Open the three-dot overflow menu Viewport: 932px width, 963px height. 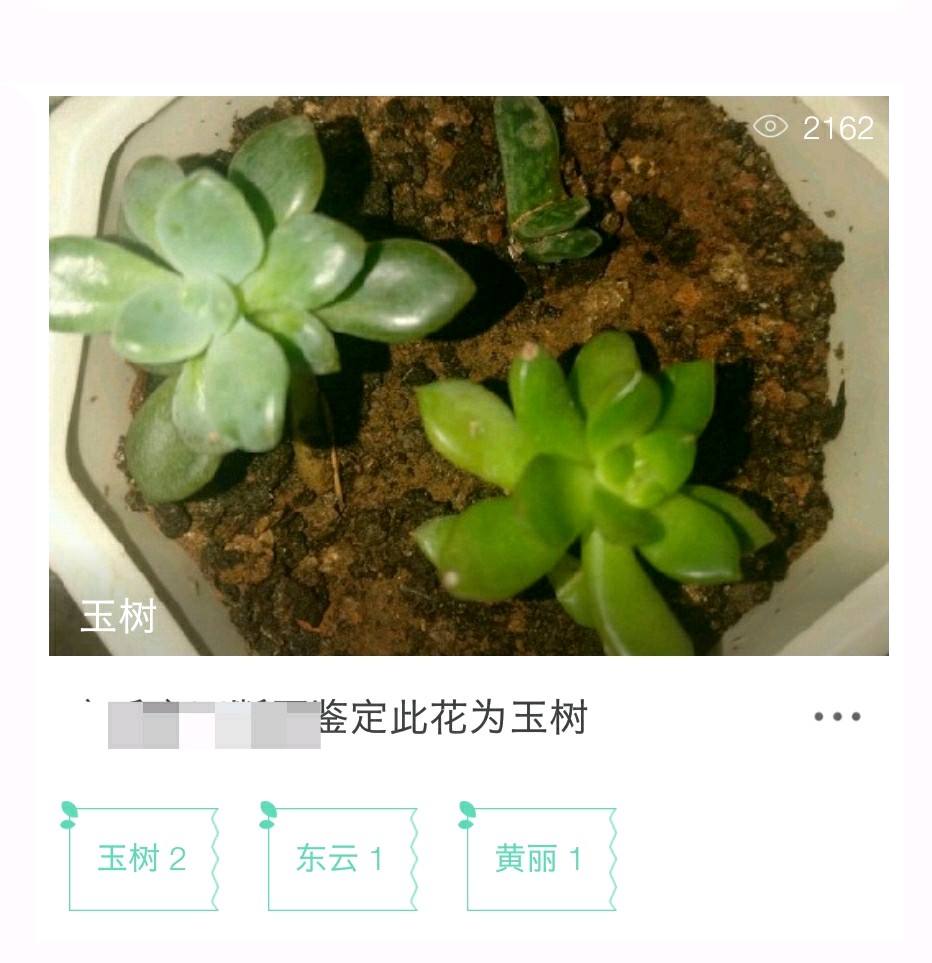click(837, 717)
